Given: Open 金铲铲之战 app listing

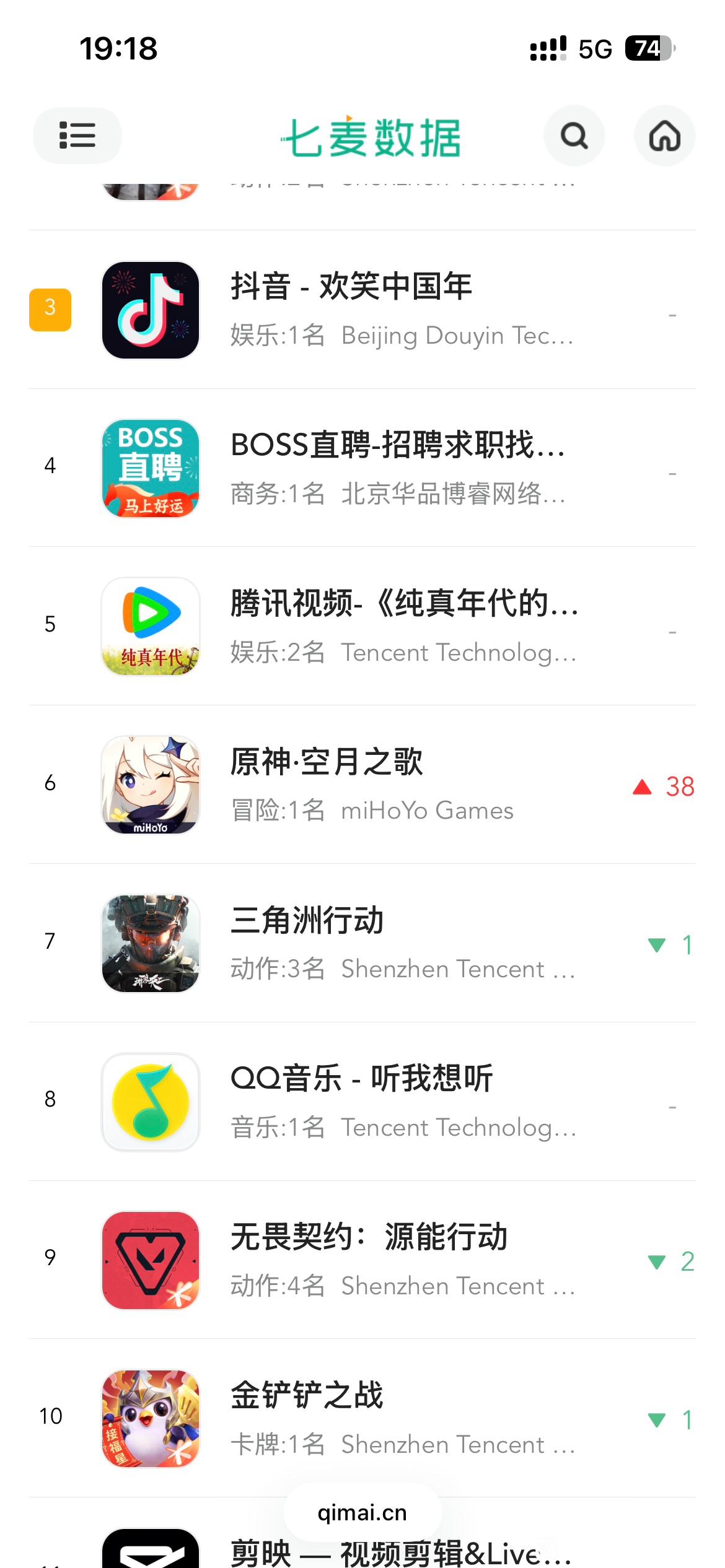Looking at the screenshot, I should point(307,1397).
